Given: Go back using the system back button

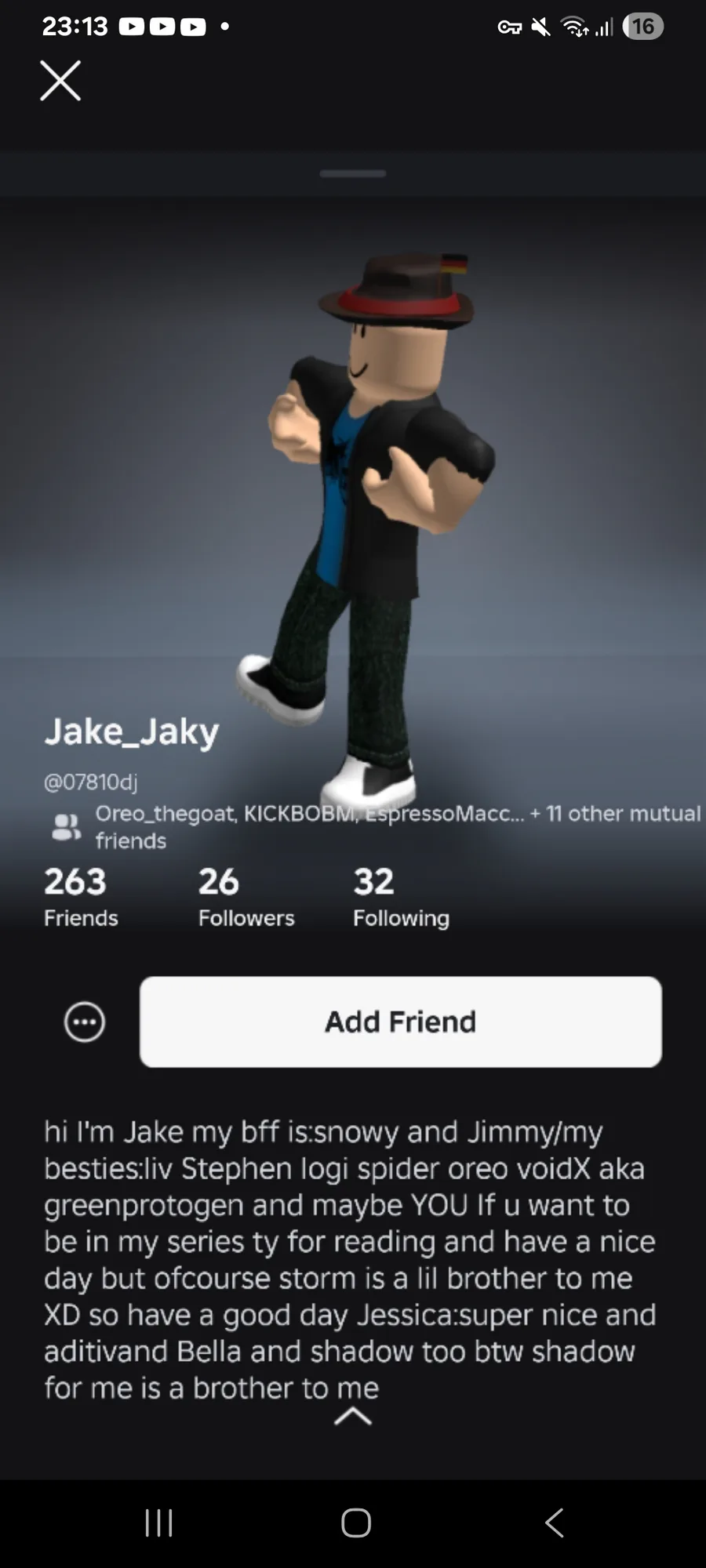Looking at the screenshot, I should 554,1523.
